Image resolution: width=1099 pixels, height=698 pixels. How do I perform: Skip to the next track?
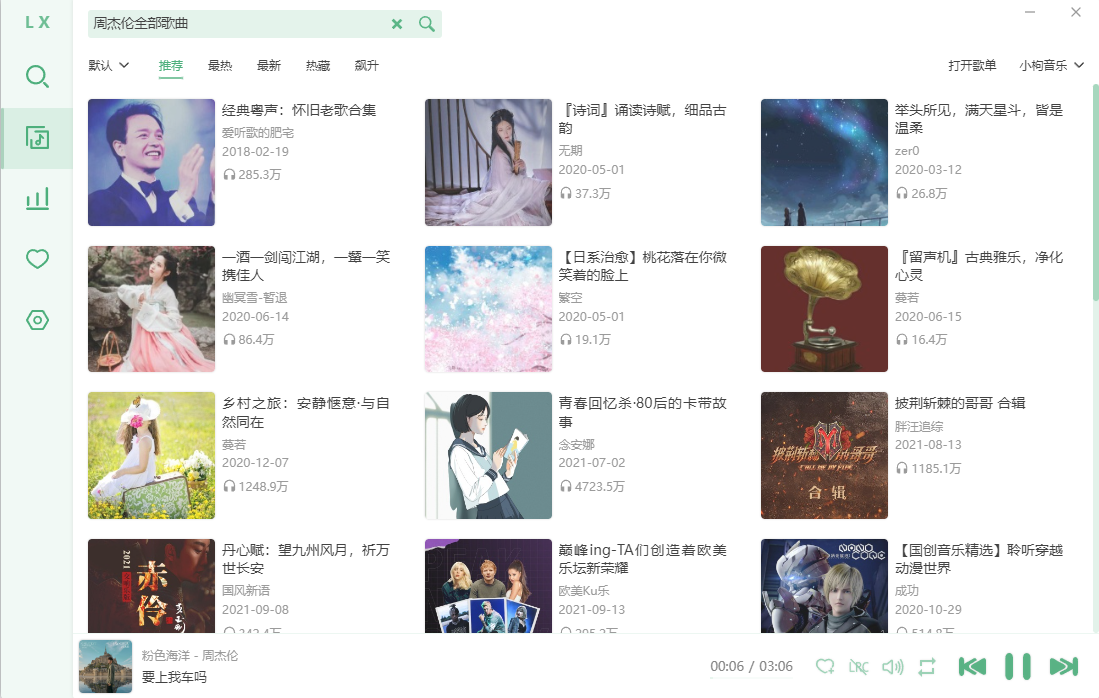pos(1064,666)
